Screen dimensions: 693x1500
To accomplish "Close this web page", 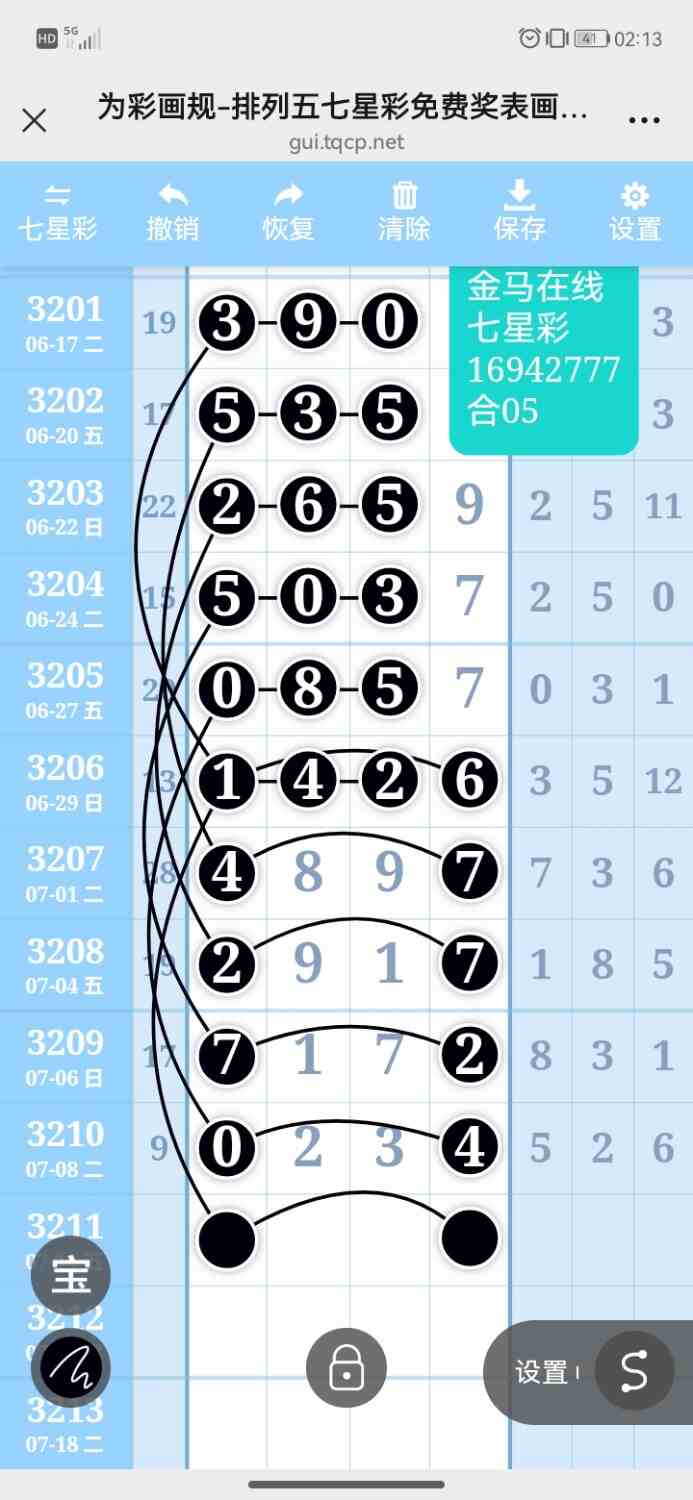I will 34,121.
